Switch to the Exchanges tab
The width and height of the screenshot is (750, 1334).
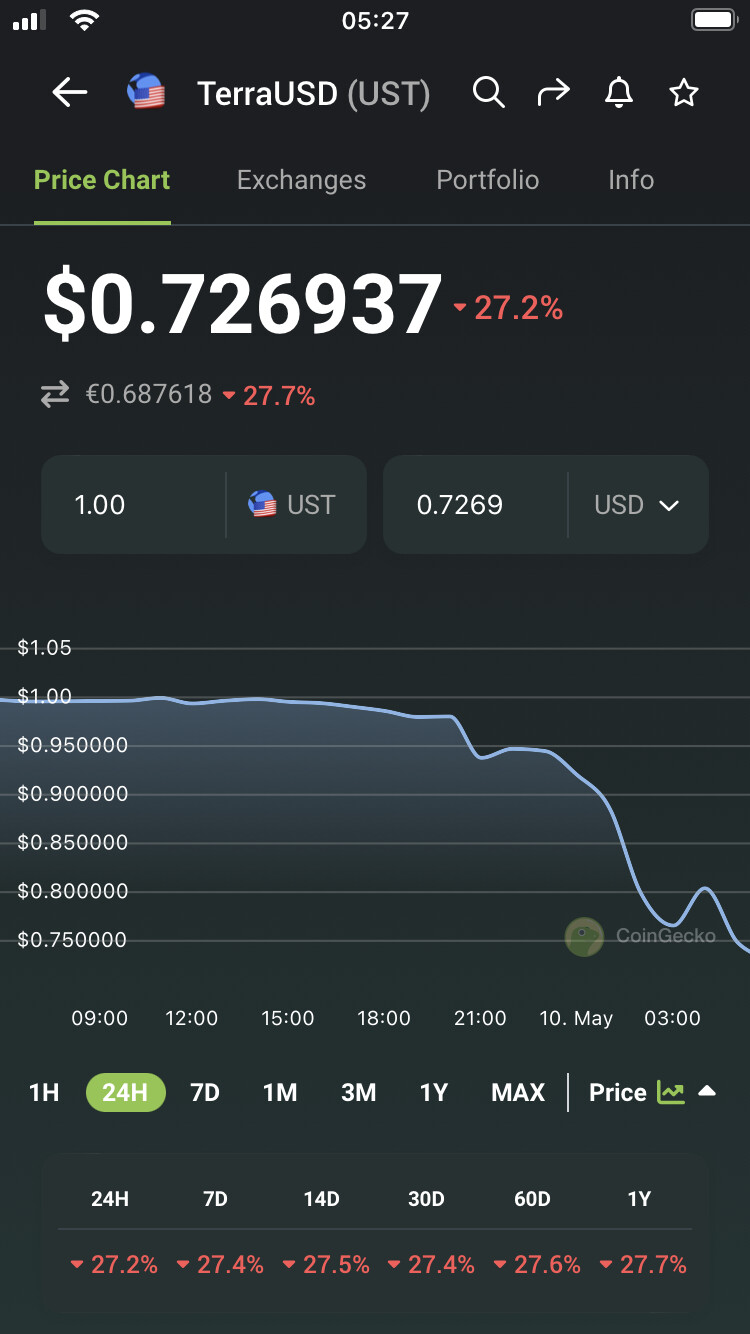click(301, 180)
